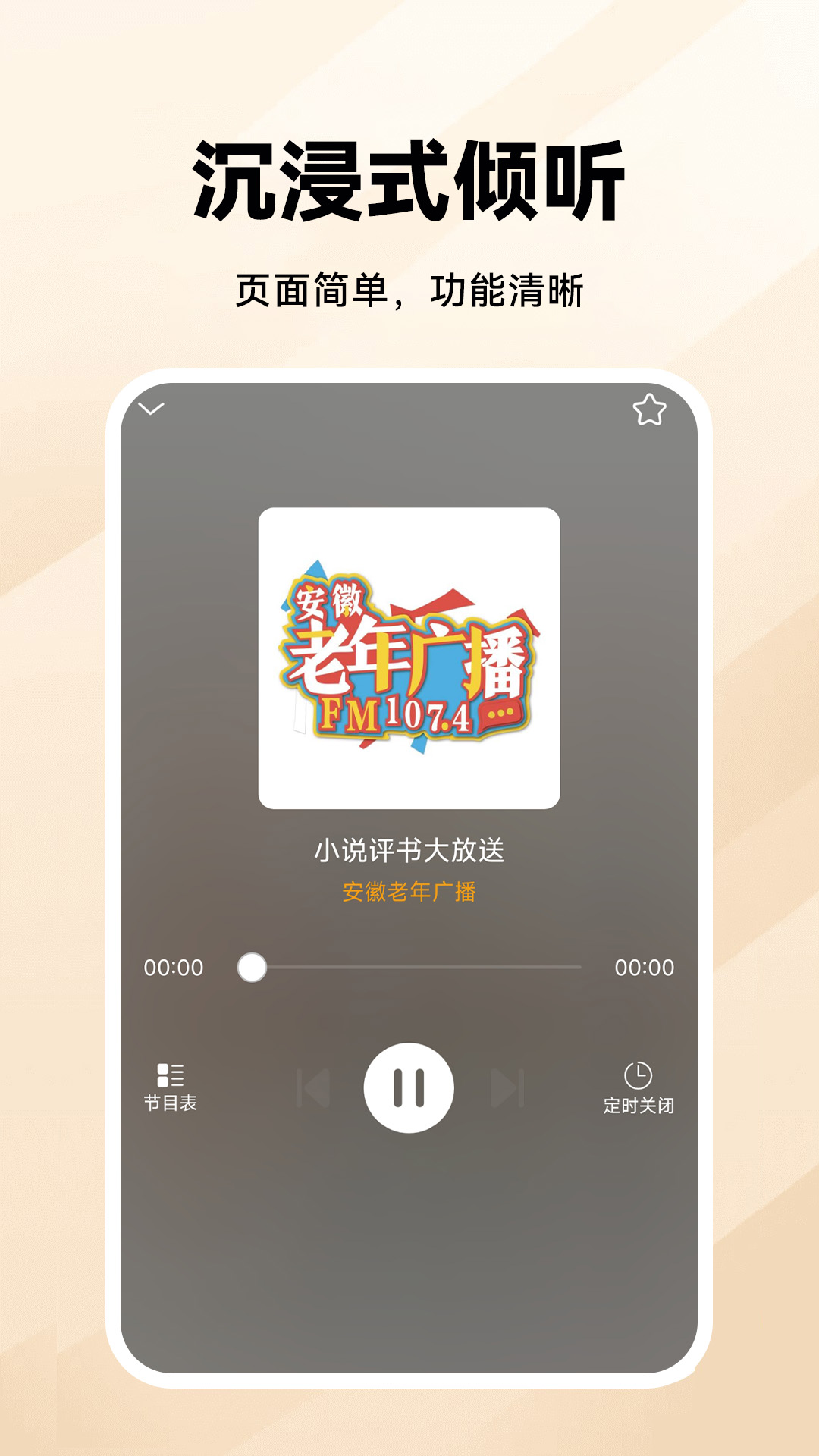Select the program title 小说评书大放送
The height and width of the screenshot is (1456, 819).
(x=409, y=851)
